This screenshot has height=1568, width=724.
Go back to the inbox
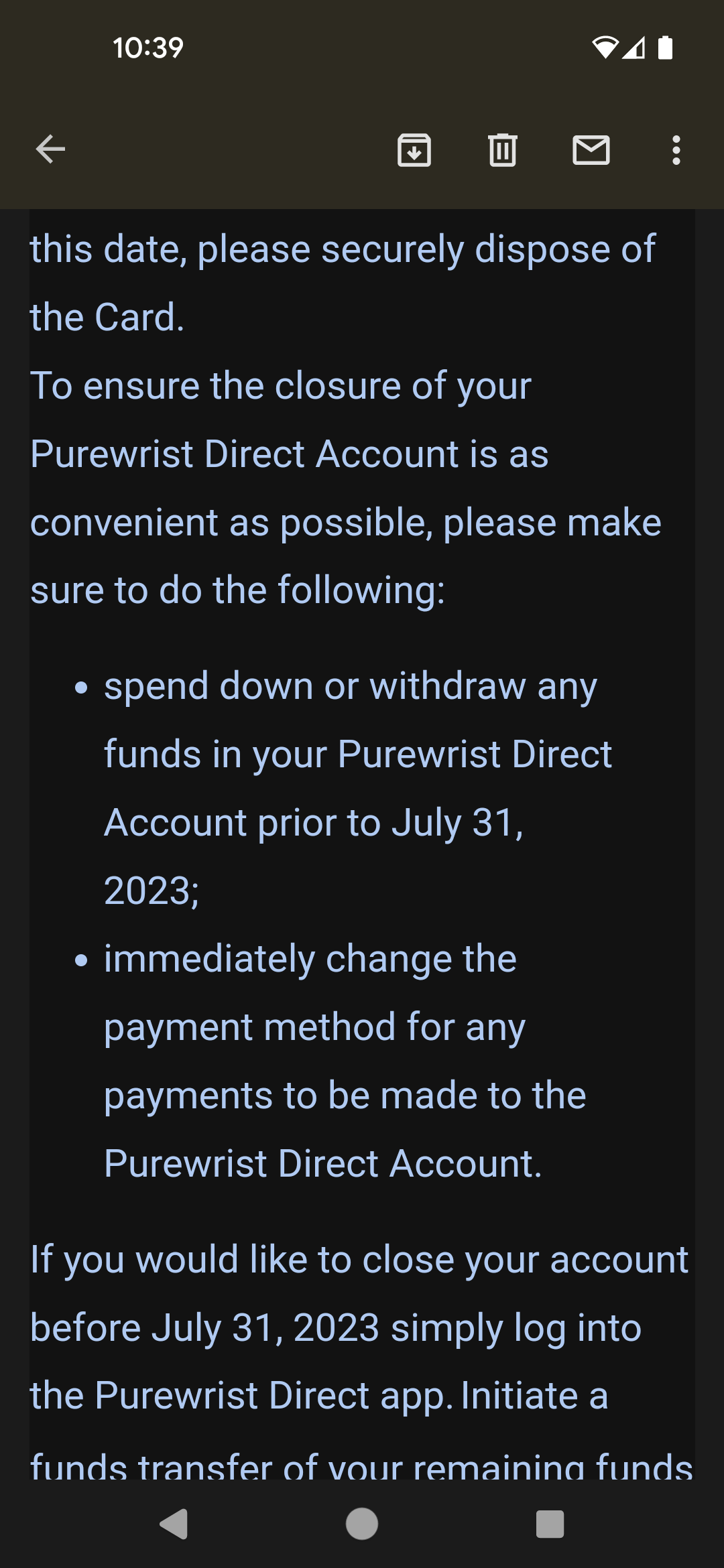pyautogui.click(x=50, y=149)
